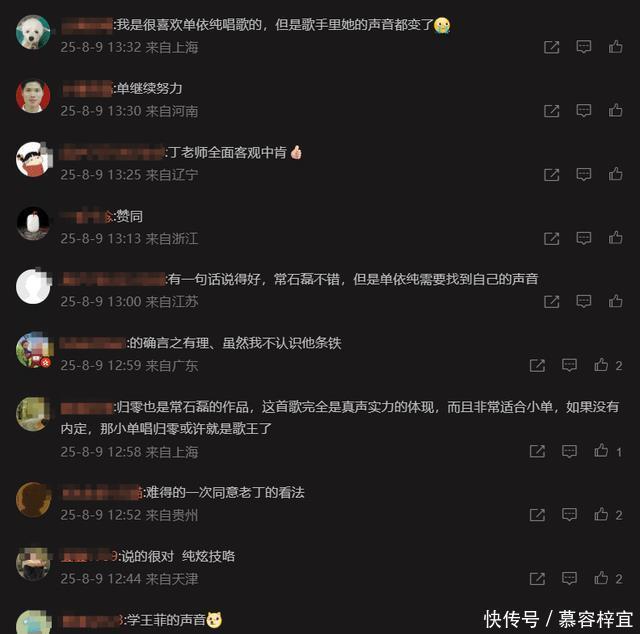Forward the 丁老师全面客观中肯 comment
Image resolution: width=640 pixels, height=634 pixels.
551,174
